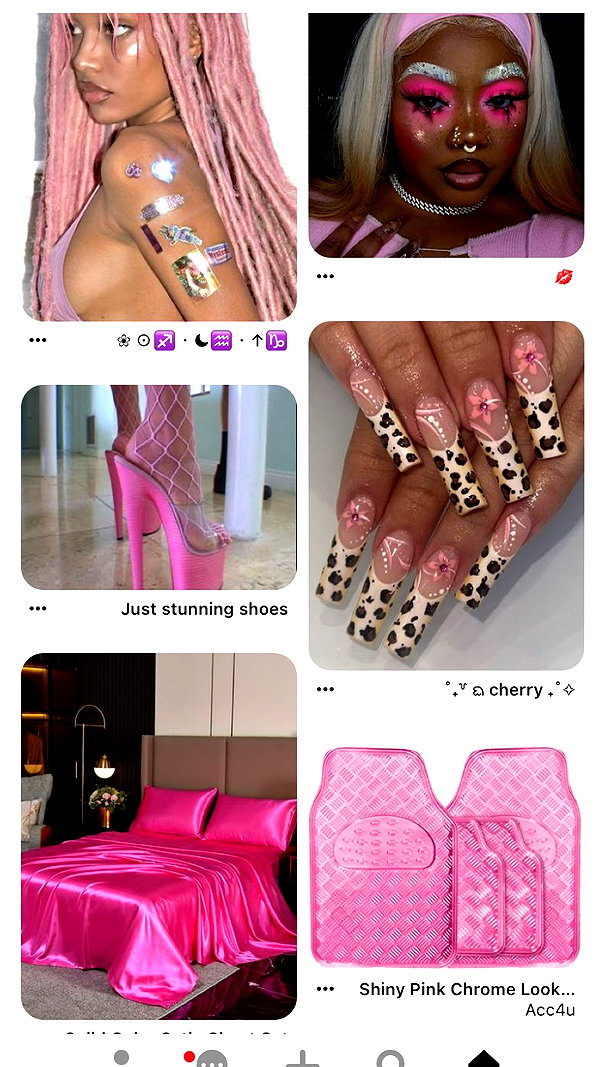Open more options for Shiny Pink Chrome pin

pos(325,989)
